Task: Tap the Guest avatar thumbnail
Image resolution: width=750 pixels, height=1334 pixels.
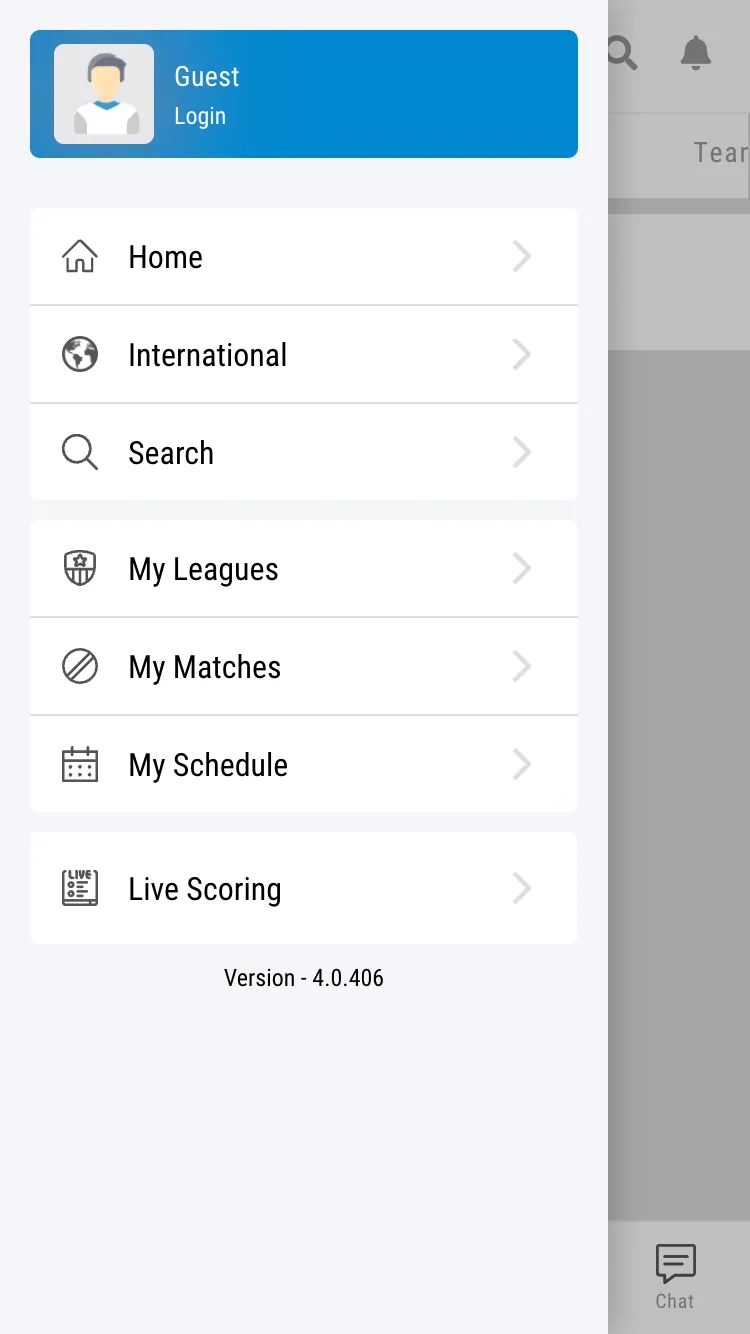Action: [104, 94]
